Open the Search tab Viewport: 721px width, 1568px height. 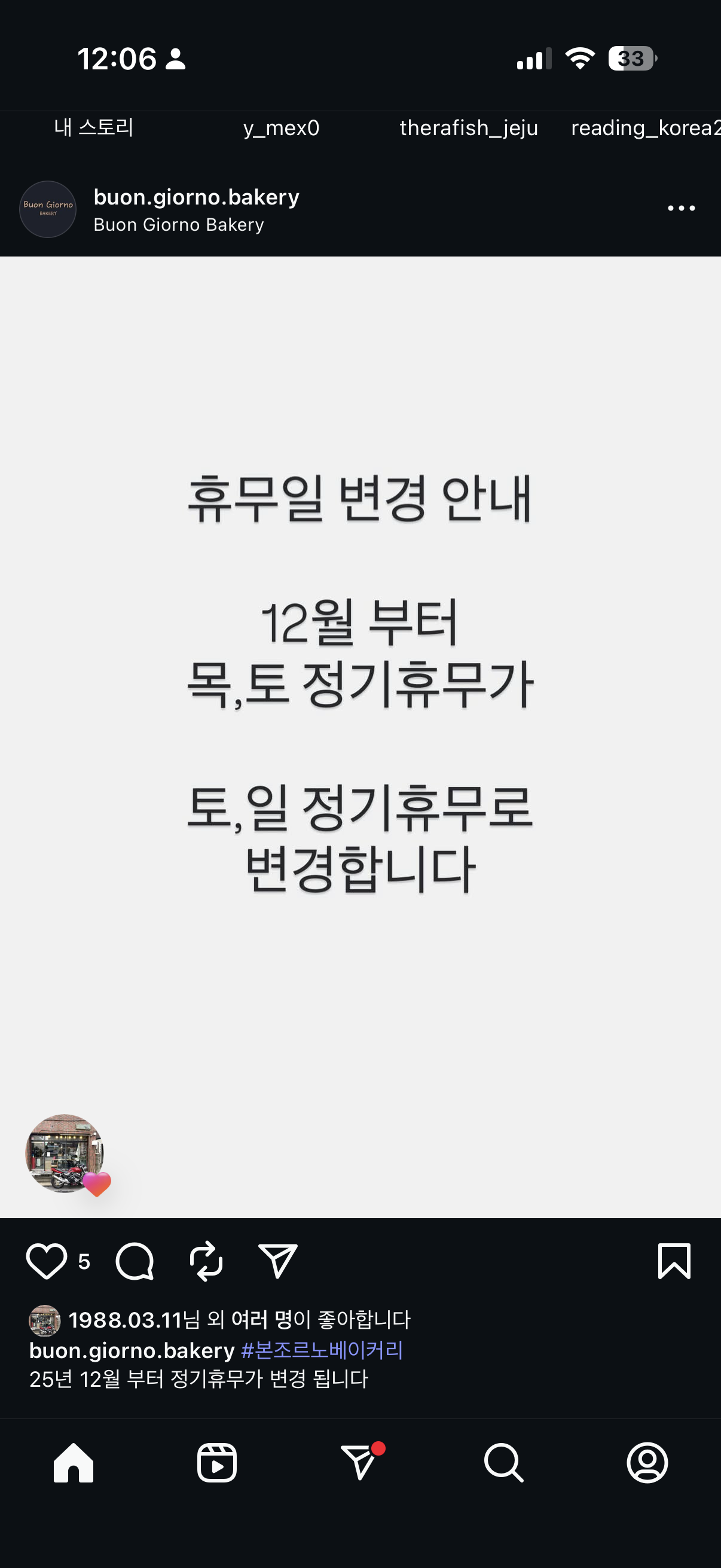[503, 1462]
